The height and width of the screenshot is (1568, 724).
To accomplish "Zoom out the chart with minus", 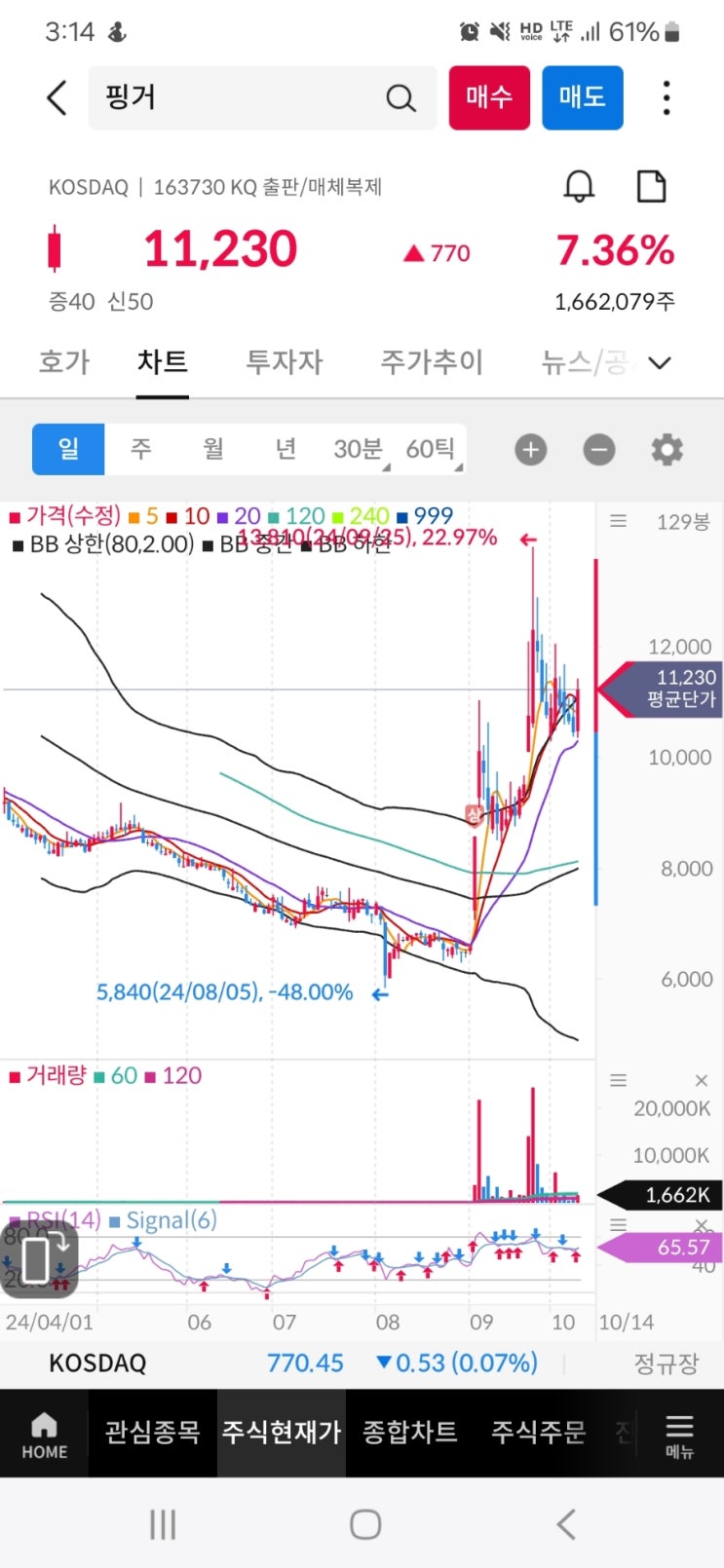I will tap(599, 450).
